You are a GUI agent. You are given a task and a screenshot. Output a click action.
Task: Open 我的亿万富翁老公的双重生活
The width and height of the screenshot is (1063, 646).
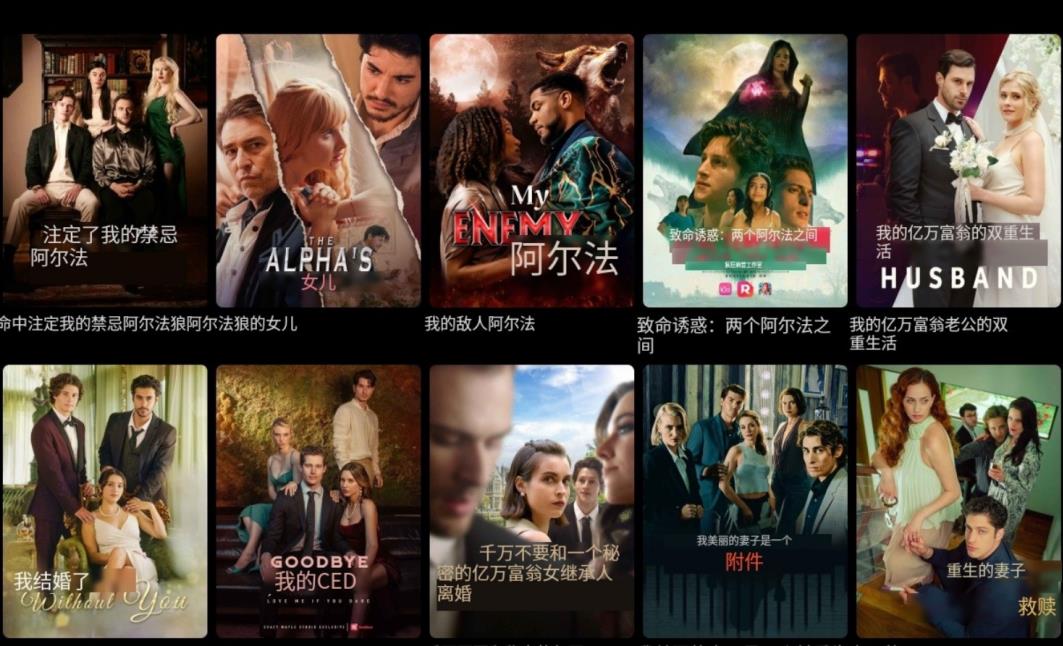(957, 170)
